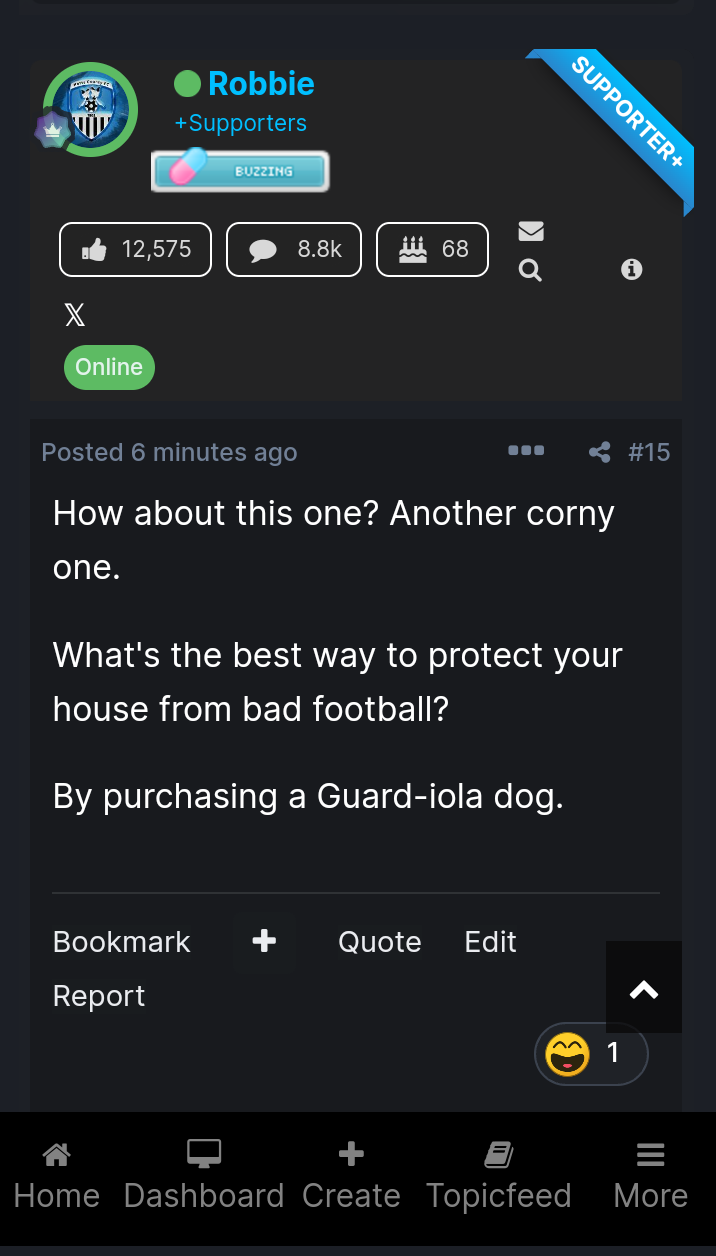Tap Robbie's avatar picture

point(90,110)
